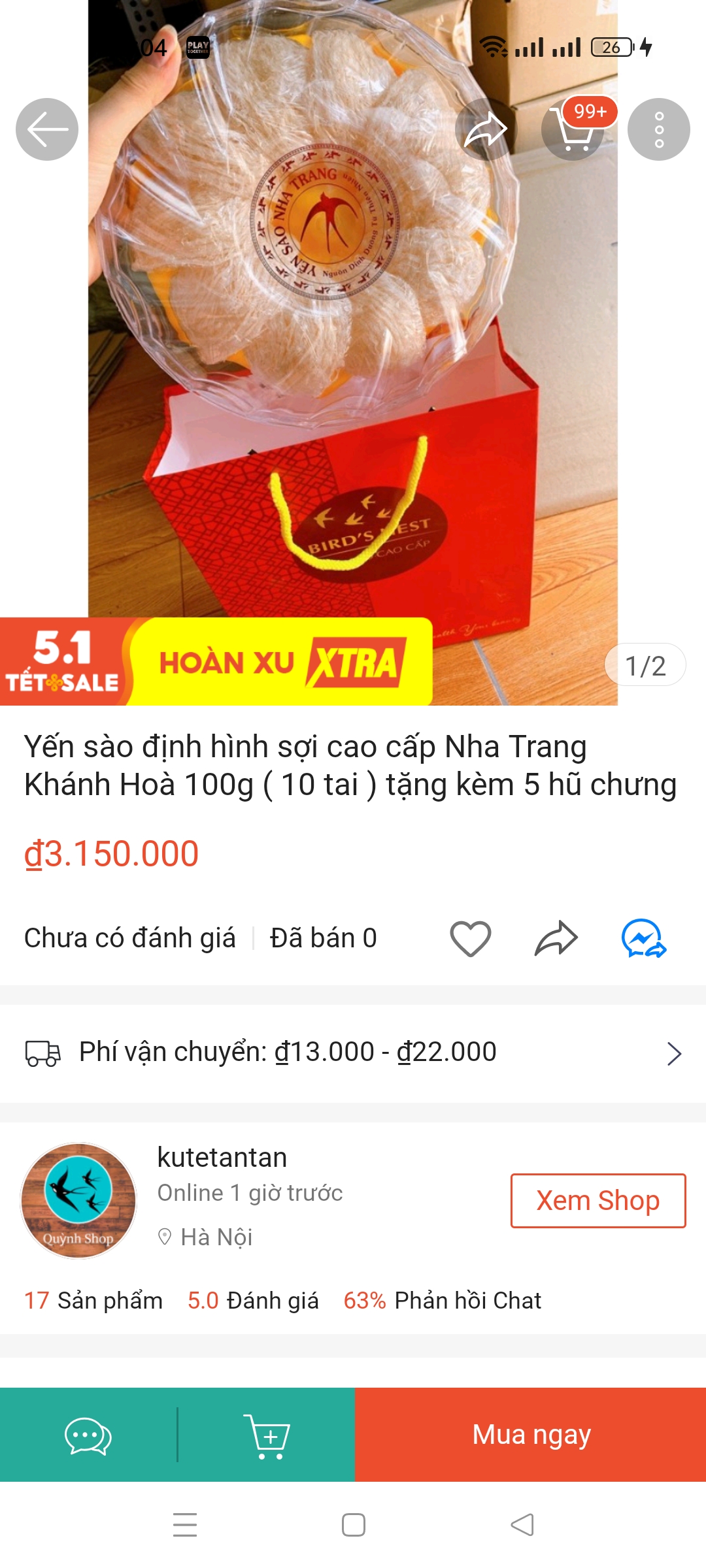
Task: Add this item to cart
Action: click(x=267, y=1435)
